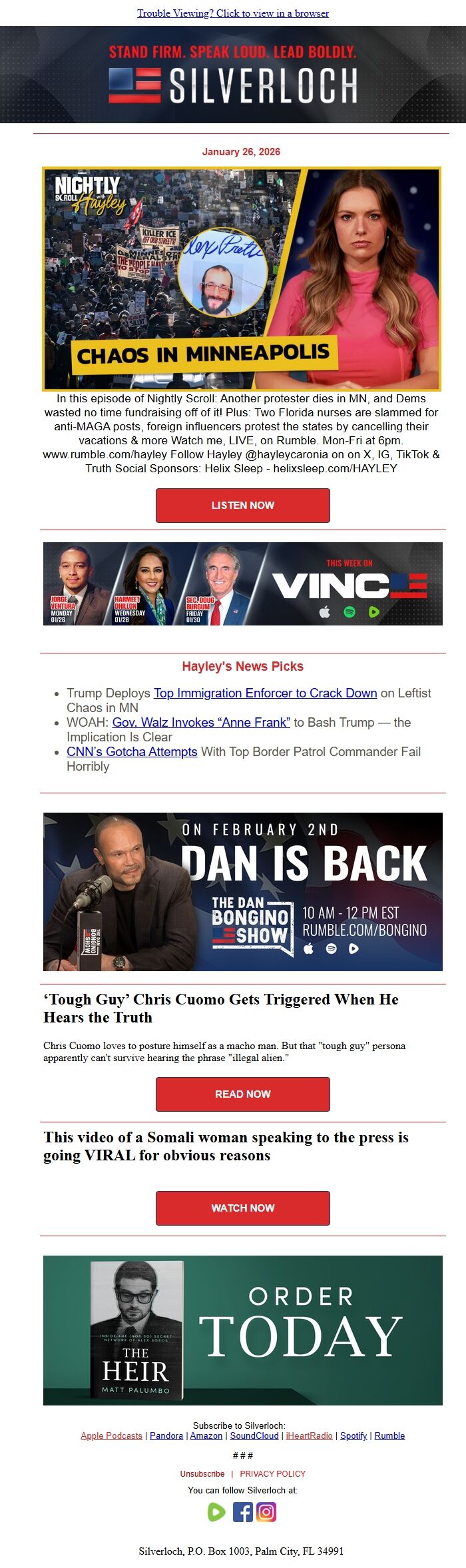Tap WATCH NOW under the Somali woman video story

[242, 1208]
